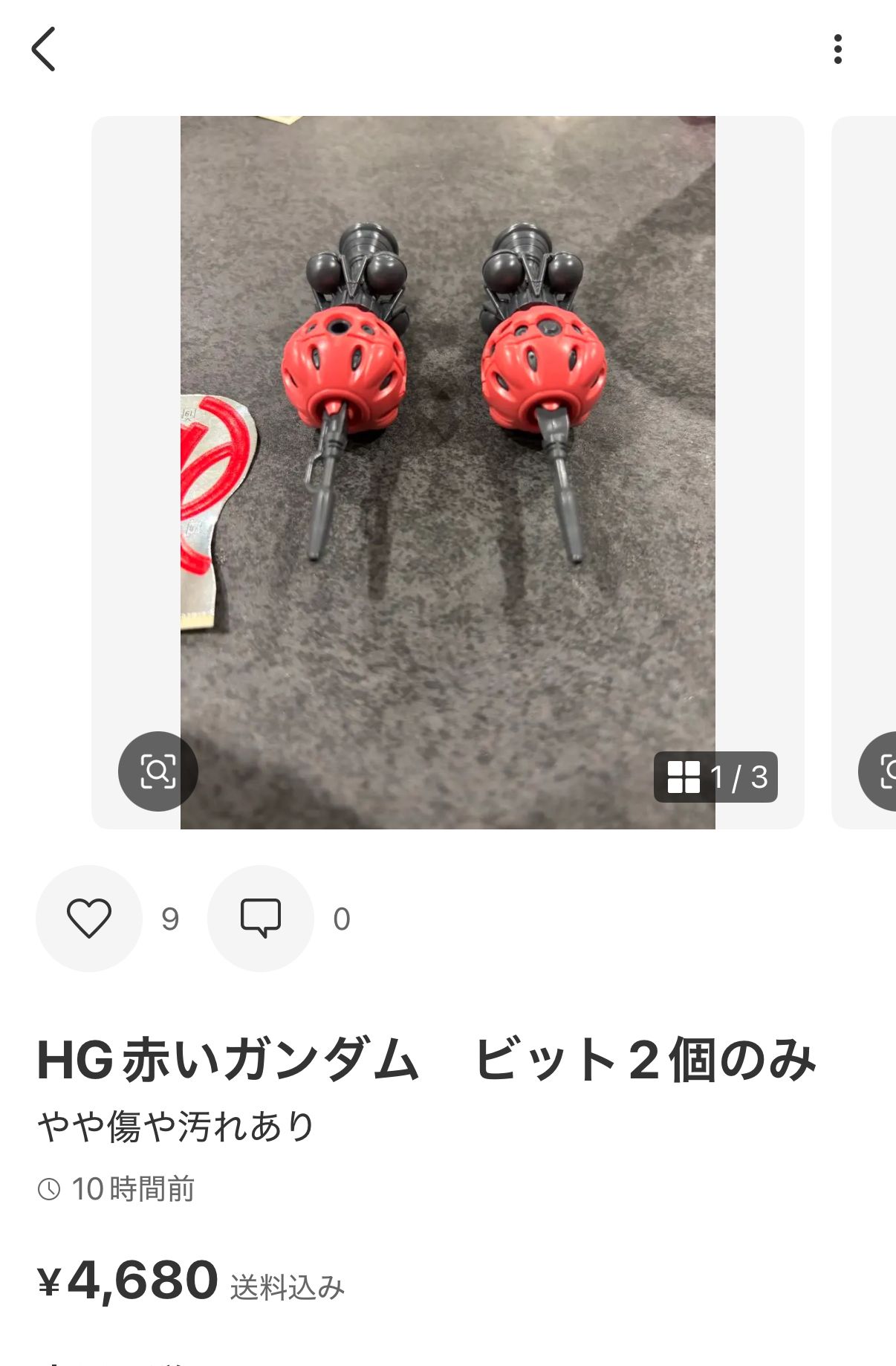Go back using the top-left arrow
This screenshot has width=896, height=1366.
44,49
